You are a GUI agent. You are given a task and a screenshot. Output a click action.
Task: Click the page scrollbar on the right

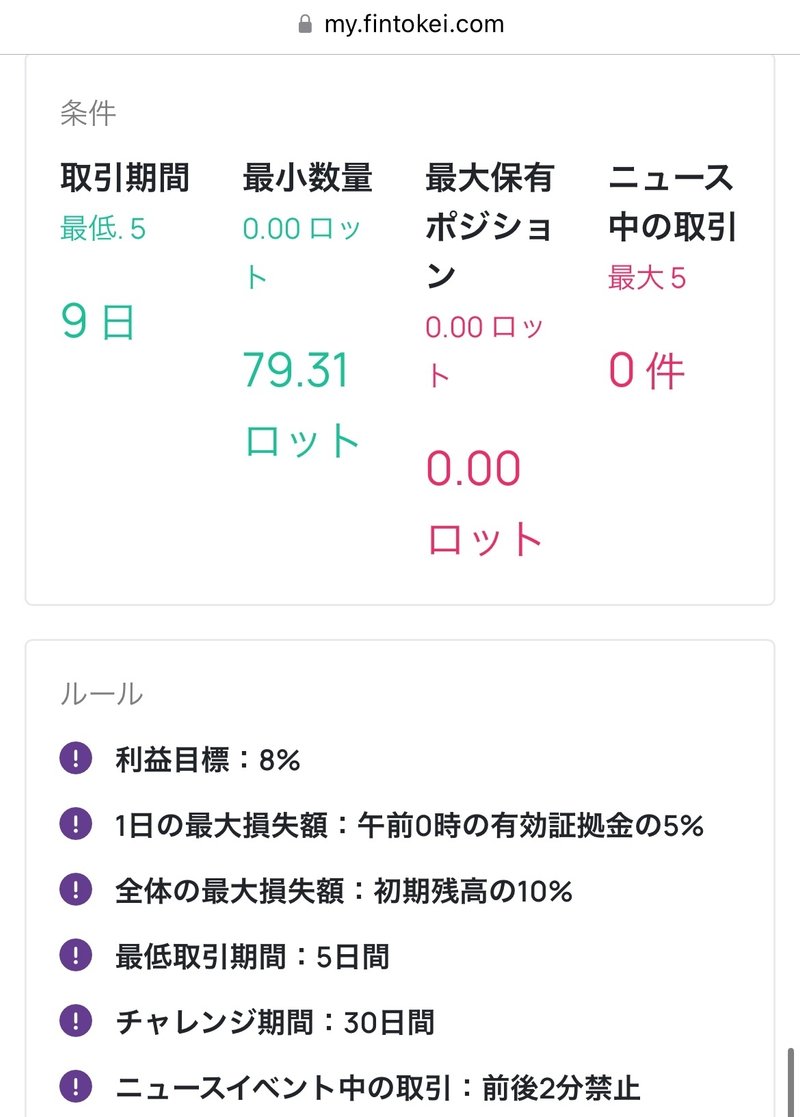pos(789,1080)
